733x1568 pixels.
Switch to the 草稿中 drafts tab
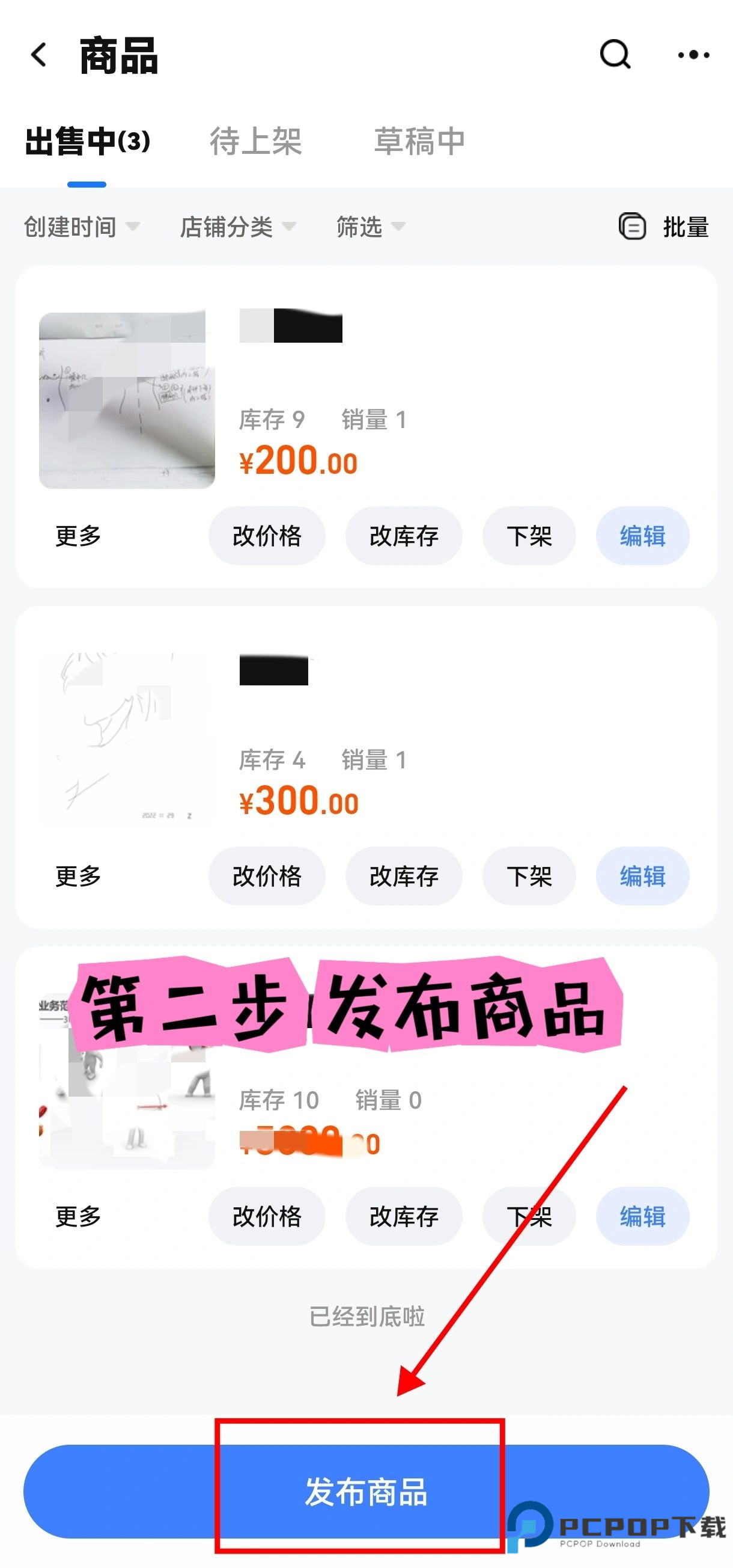pyautogui.click(x=419, y=141)
